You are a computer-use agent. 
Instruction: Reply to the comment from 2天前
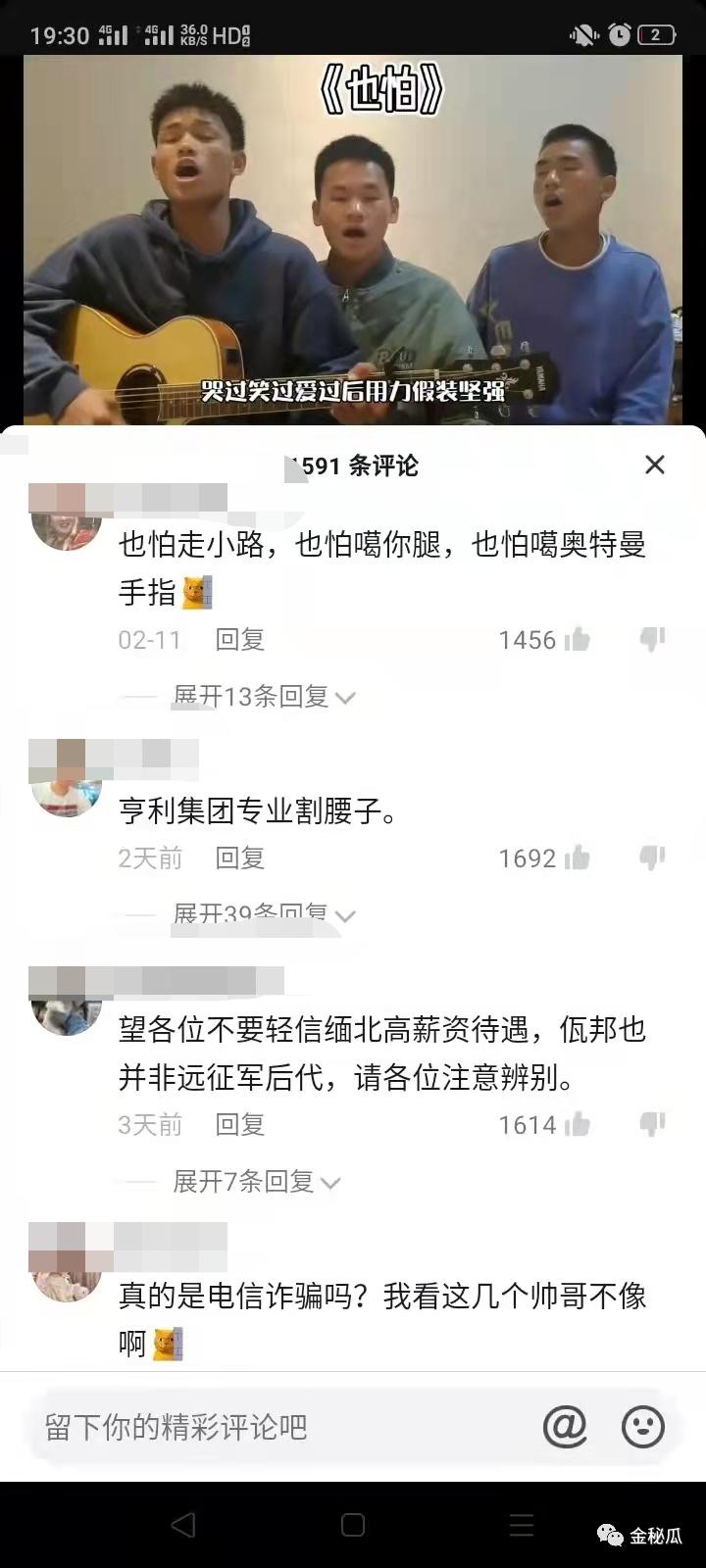(240, 858)
